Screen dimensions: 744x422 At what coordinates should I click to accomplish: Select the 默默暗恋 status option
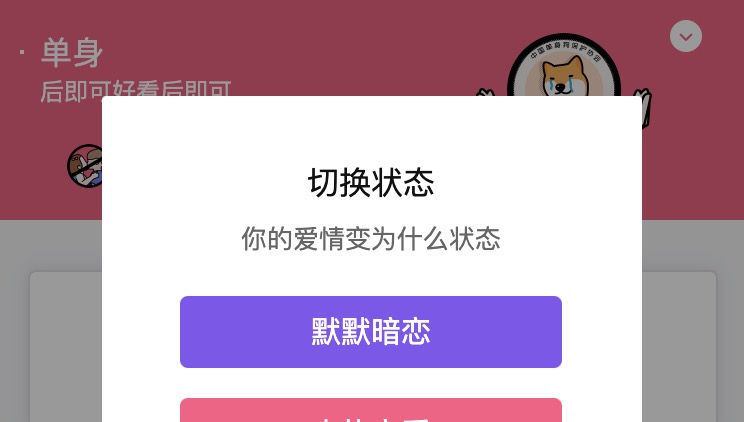click(x=370, y=332)
